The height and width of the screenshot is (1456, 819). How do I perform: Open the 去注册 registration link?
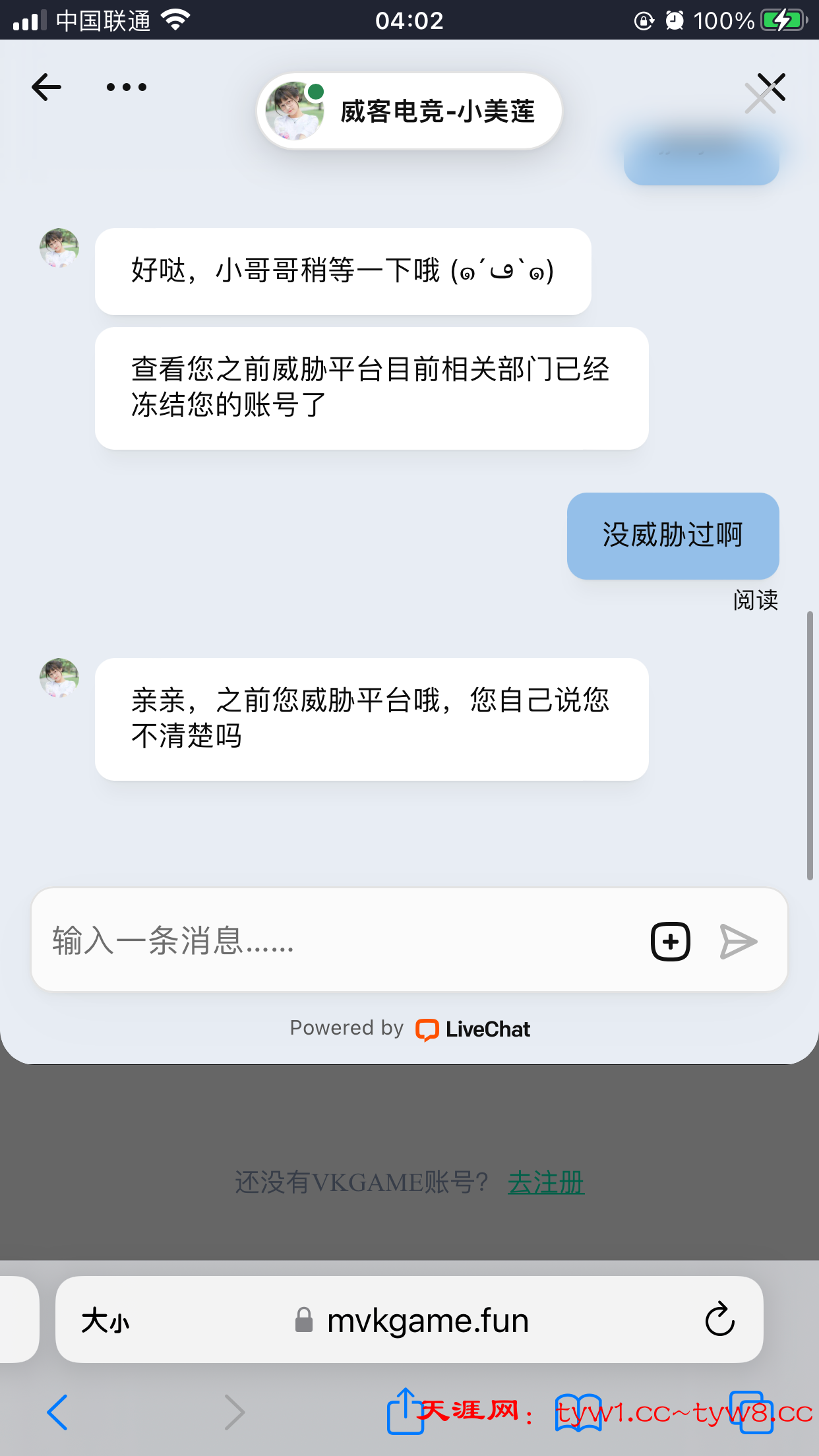tap(546, 1182)
